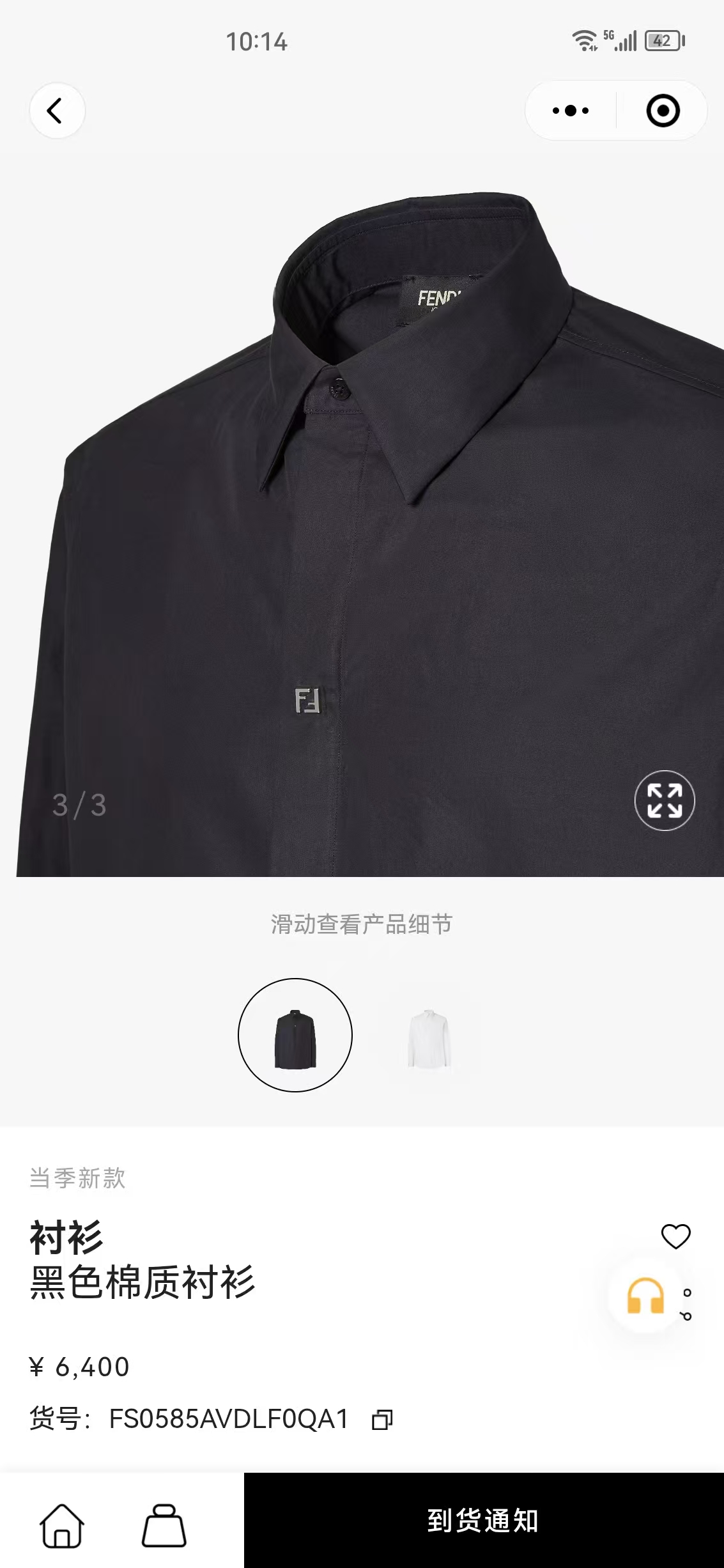This screenshot has width=724, height=1568.
Task: Add shirt to wishlist with heart icon
Action: [x=675, y=1236]
